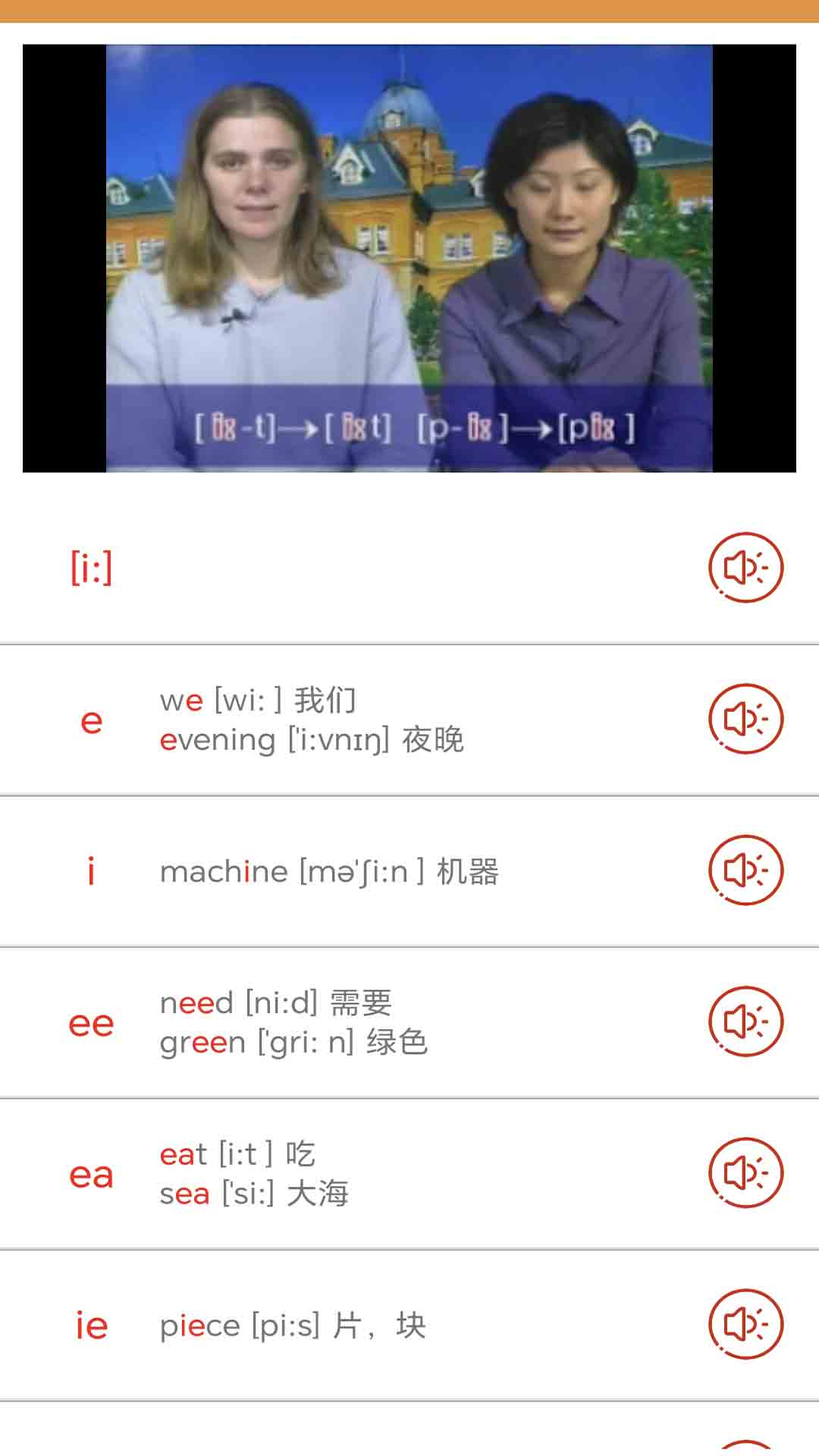Image resolution: width=819 pixels, height=1456 pixels.
Task: Select the "ee" spelling entry
Action: [92, 1022]
